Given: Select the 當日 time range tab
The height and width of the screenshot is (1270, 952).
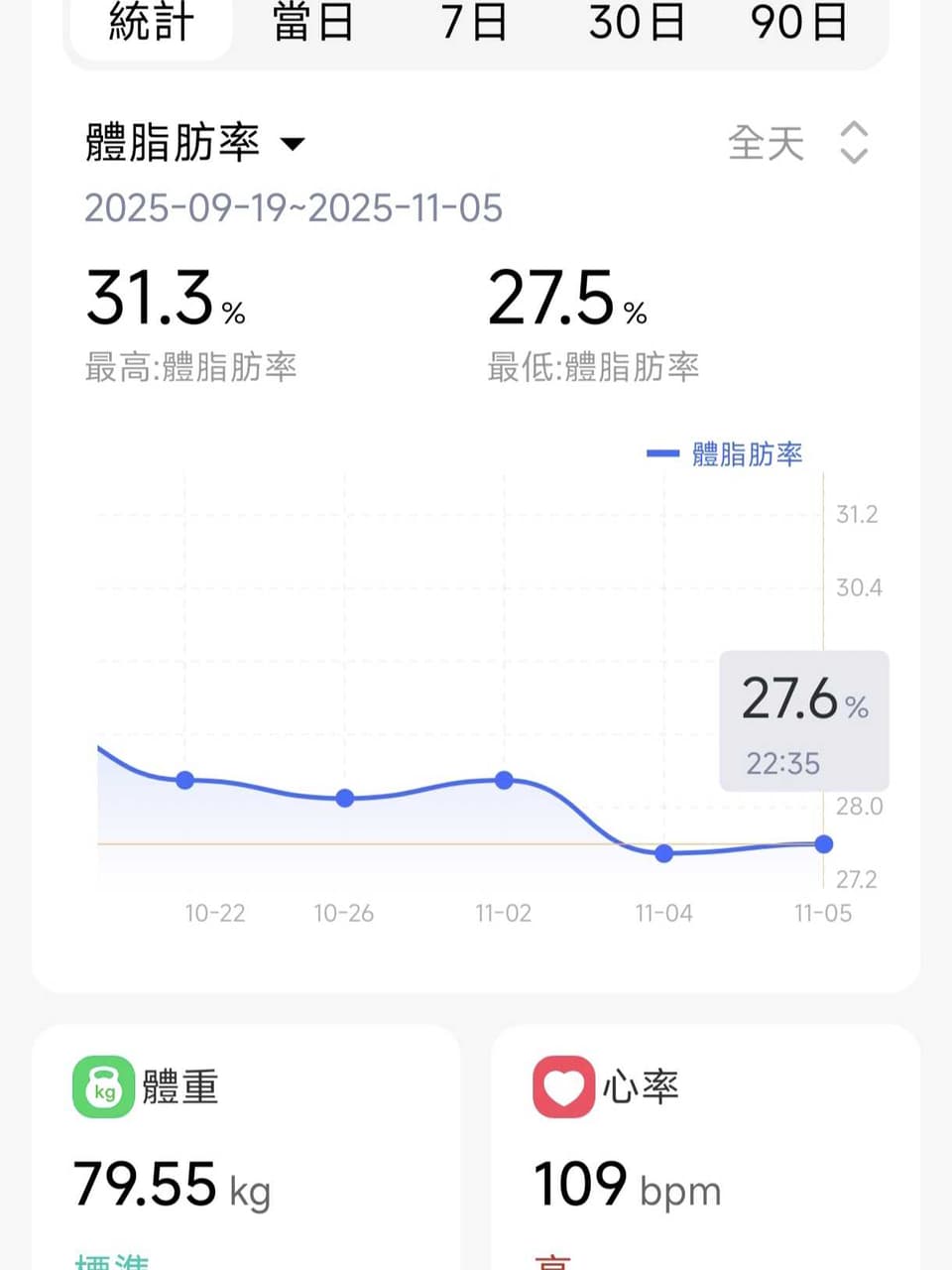Looking at the screenshot, I should point(313,24).
